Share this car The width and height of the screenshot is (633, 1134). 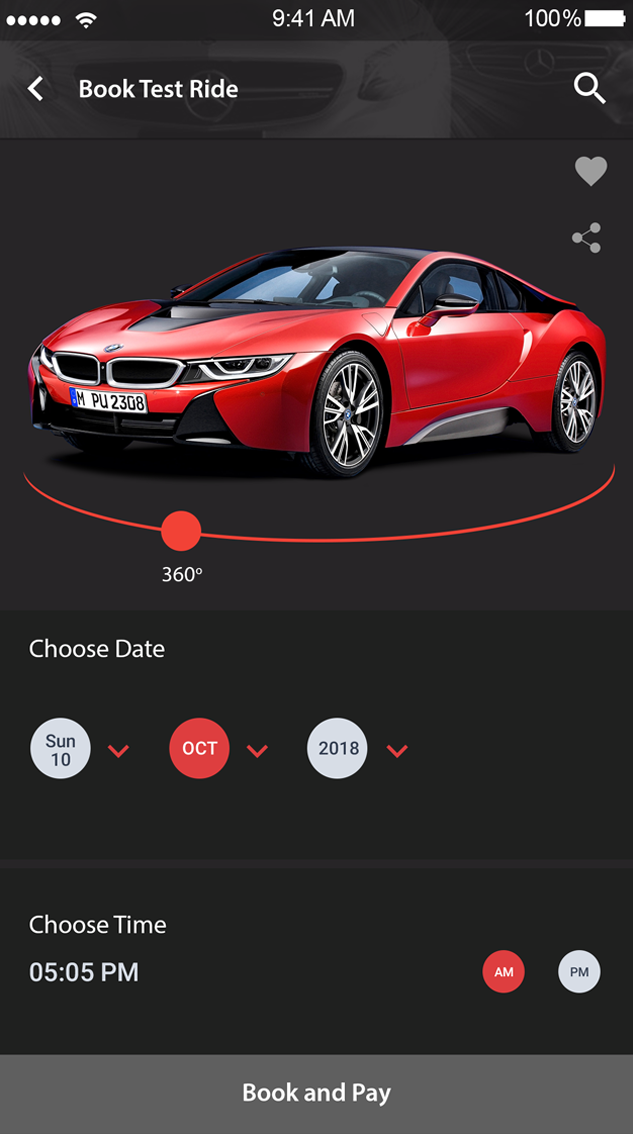tap(586, 238)
